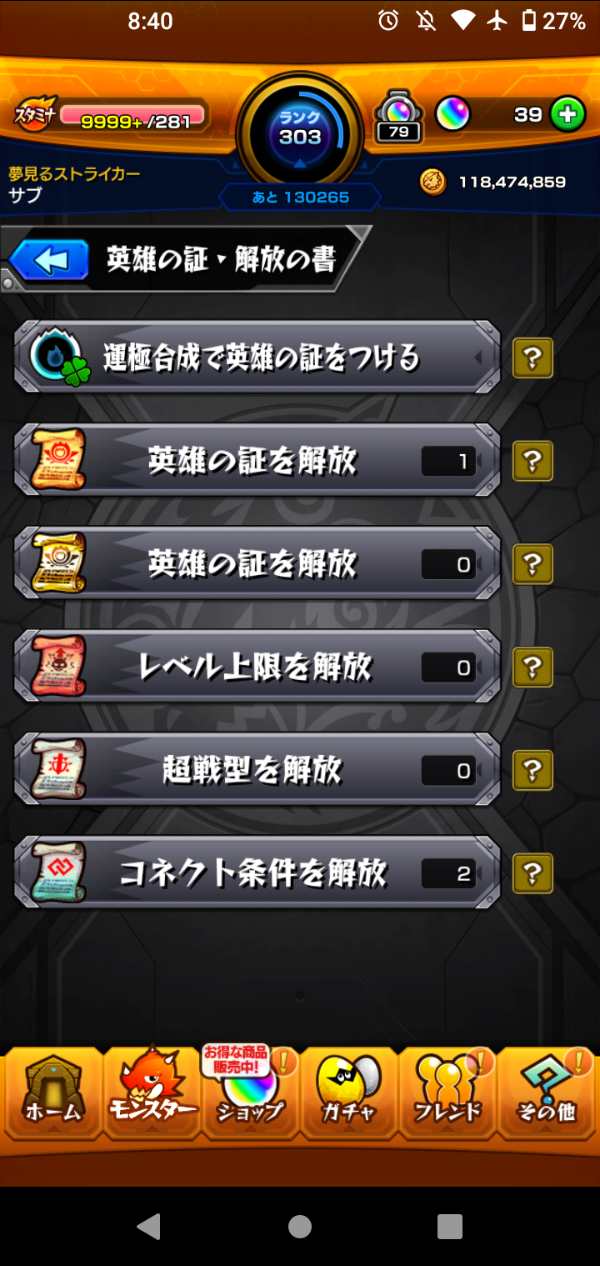
Task: Switch to the モンスター tab
Action: point(150,1094)
